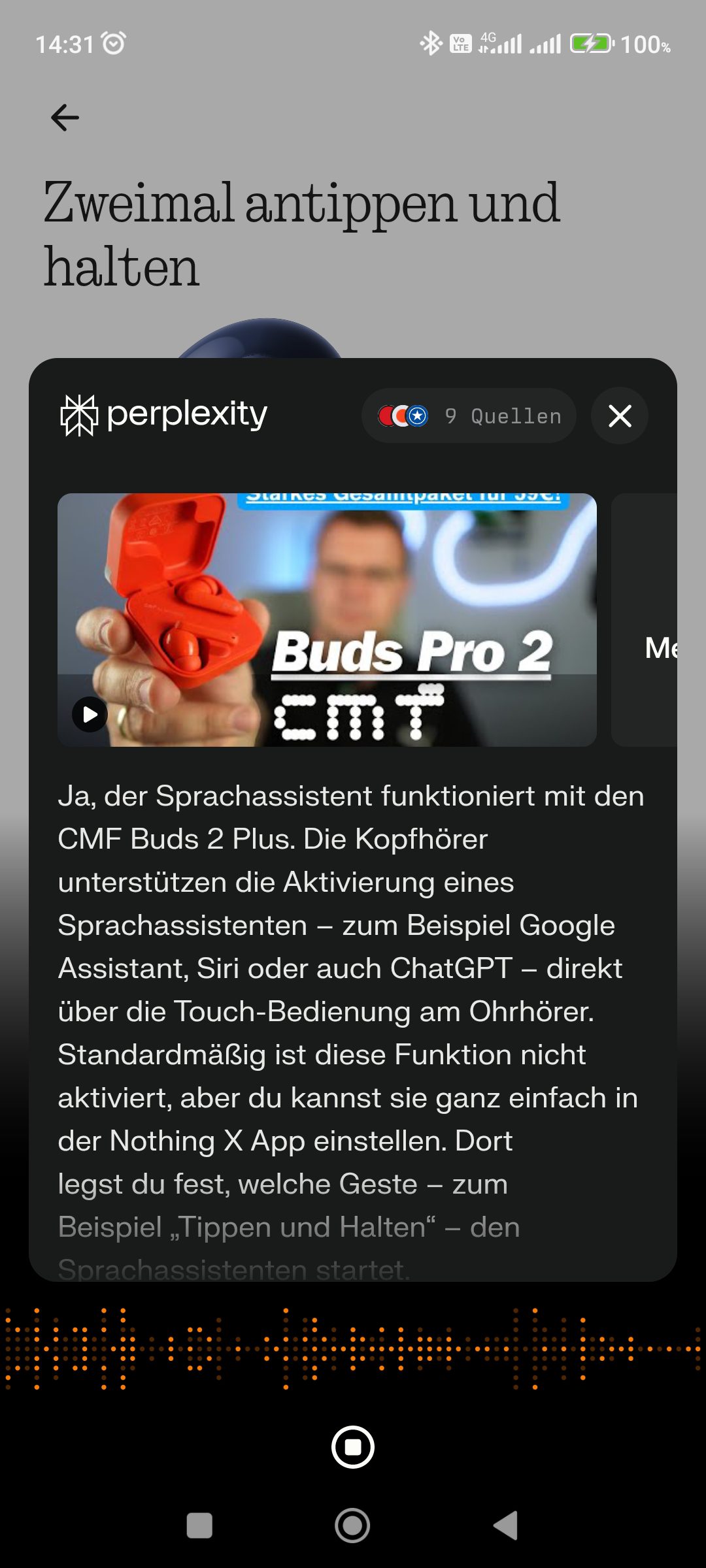Go back using the top arrow

[x=65, y=118]
